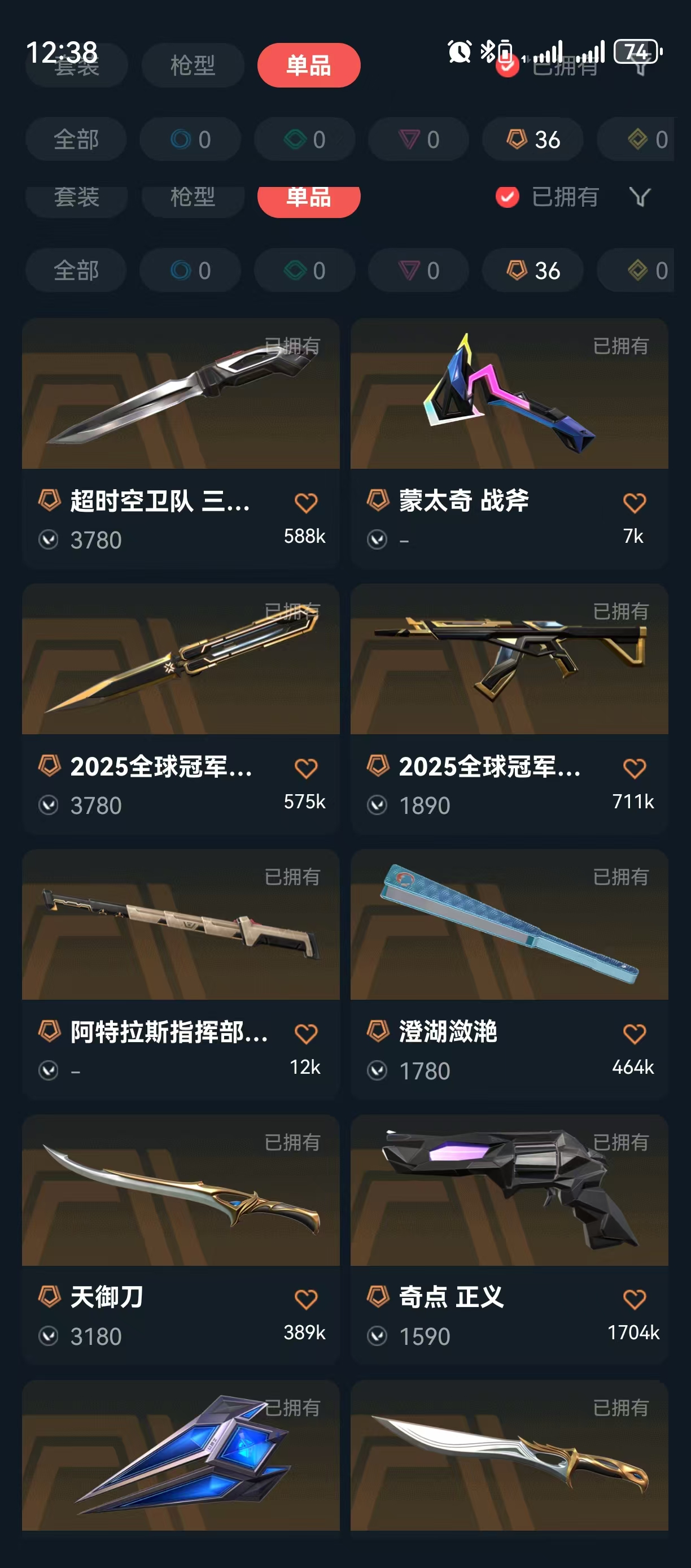Favorite the 阿特拉斯指挥部 skin
This screenshot has height=1568, width=691.
click(305, 1034)
